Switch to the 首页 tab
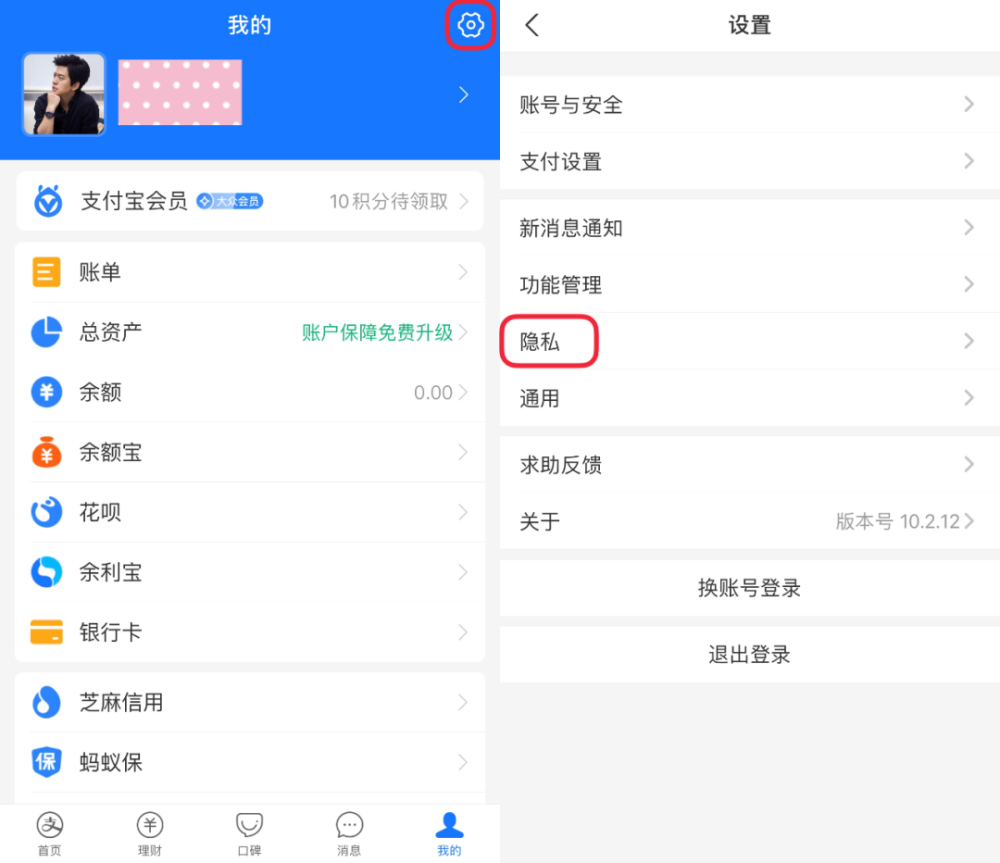 pos(49,833)
